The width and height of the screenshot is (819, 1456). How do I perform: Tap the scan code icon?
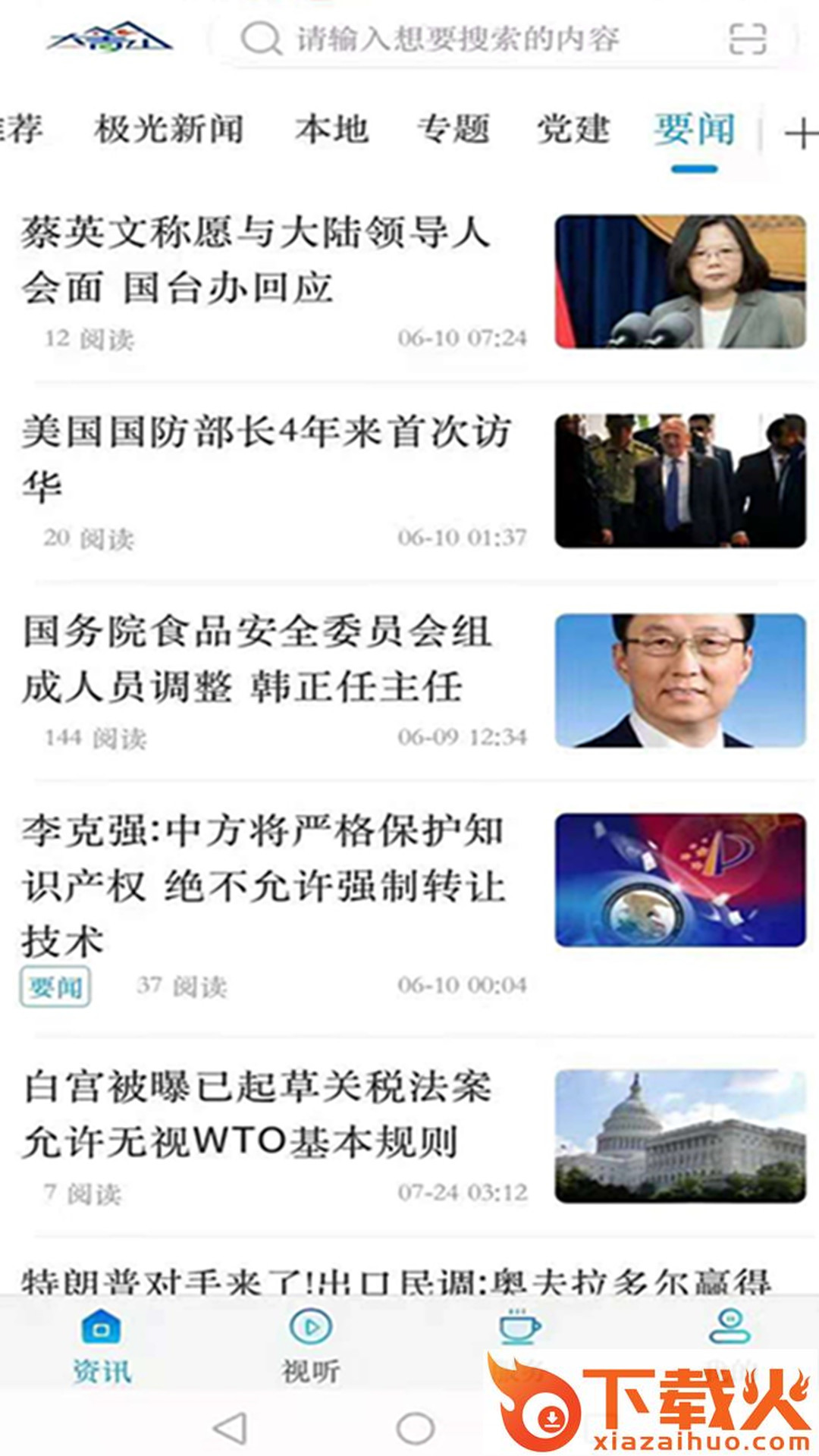pos(747,39)
